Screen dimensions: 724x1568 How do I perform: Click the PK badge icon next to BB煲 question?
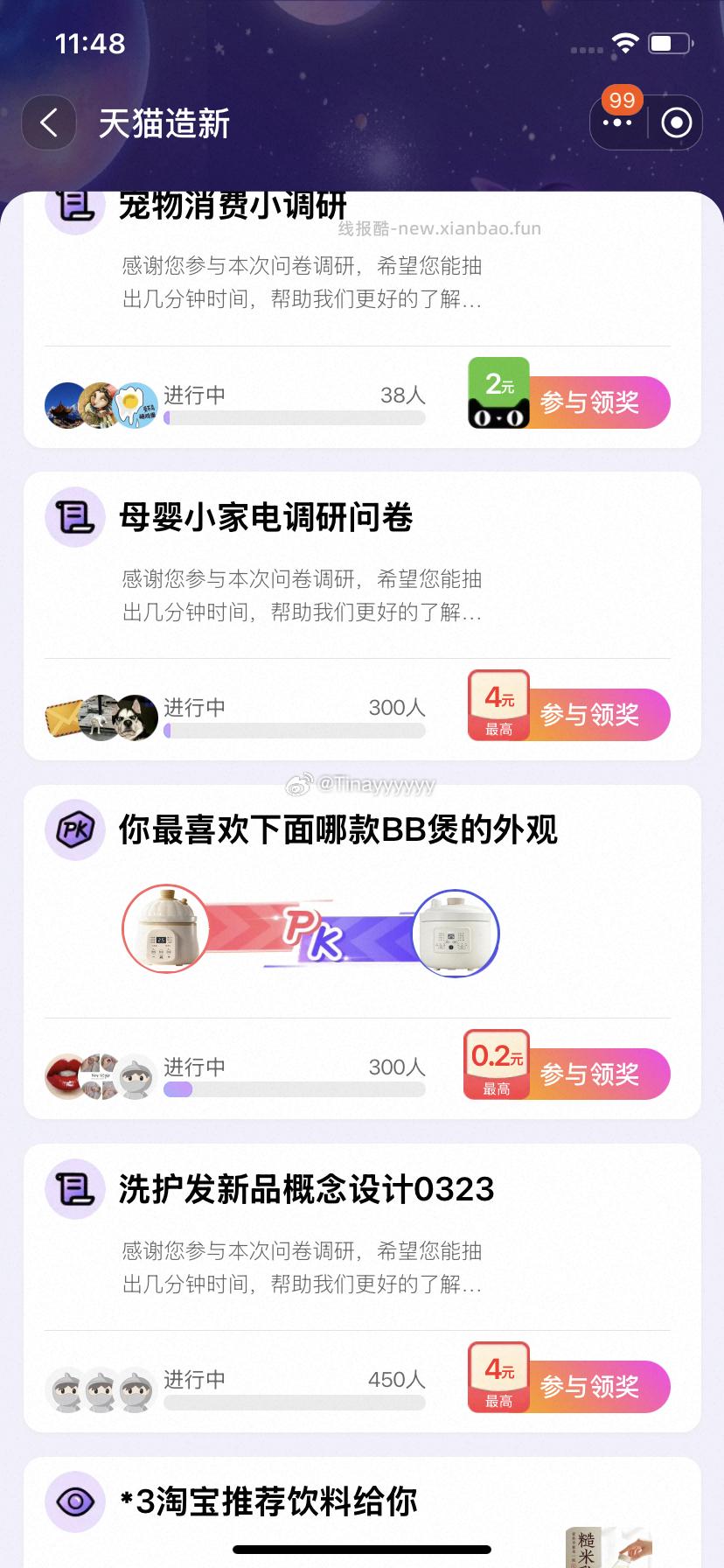pyautogui.click(x=74, y=829)
